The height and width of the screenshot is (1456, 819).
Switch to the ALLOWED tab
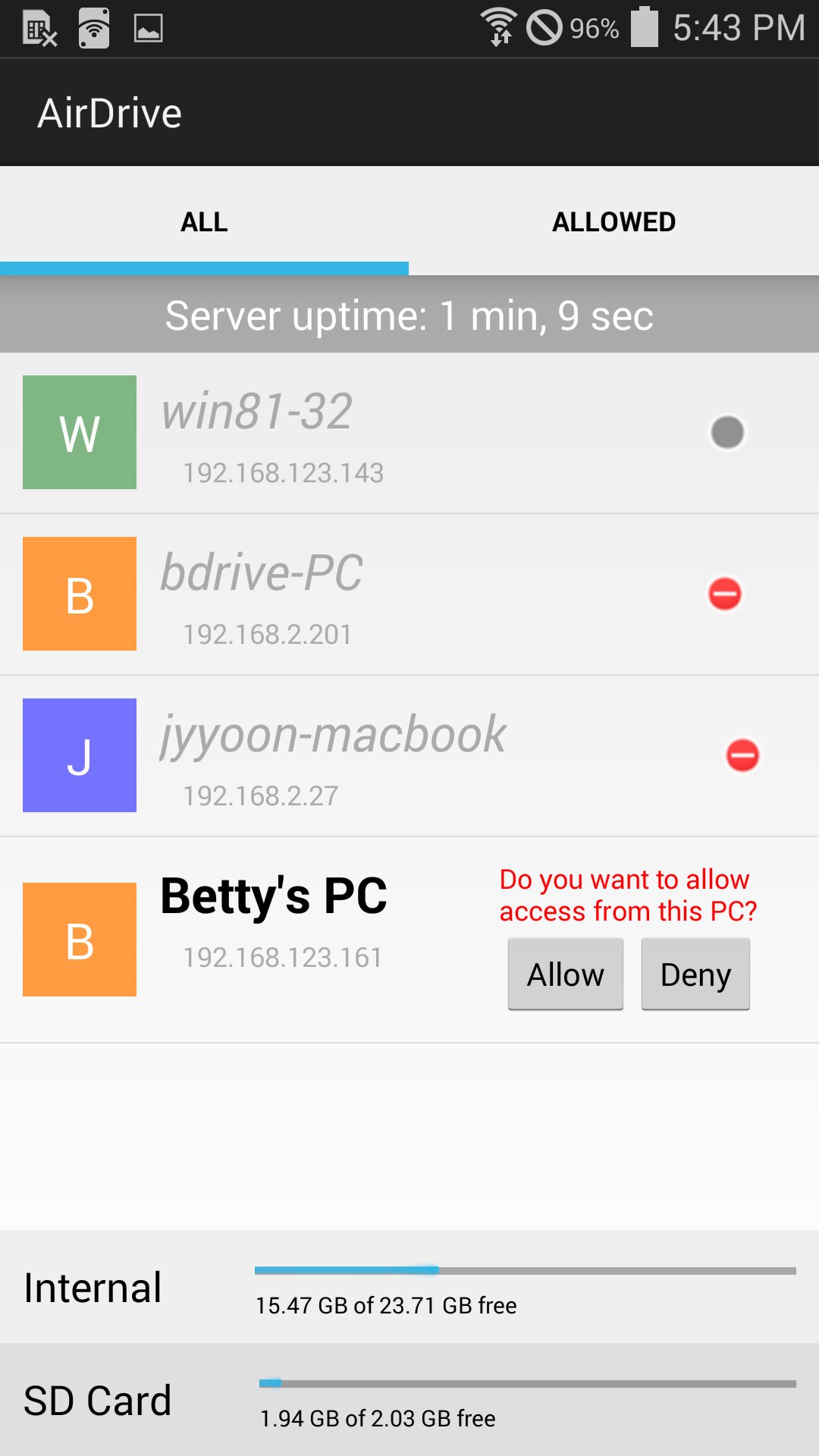pyautogui.click(x=613, y=221)
